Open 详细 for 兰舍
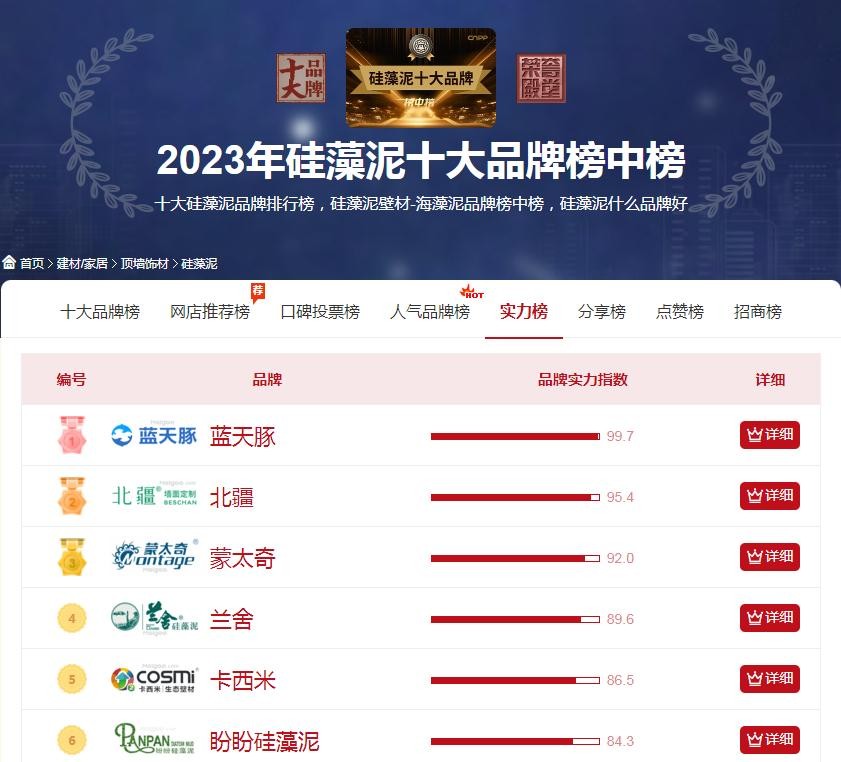841x762 pixels. click(x=770, y=618)
